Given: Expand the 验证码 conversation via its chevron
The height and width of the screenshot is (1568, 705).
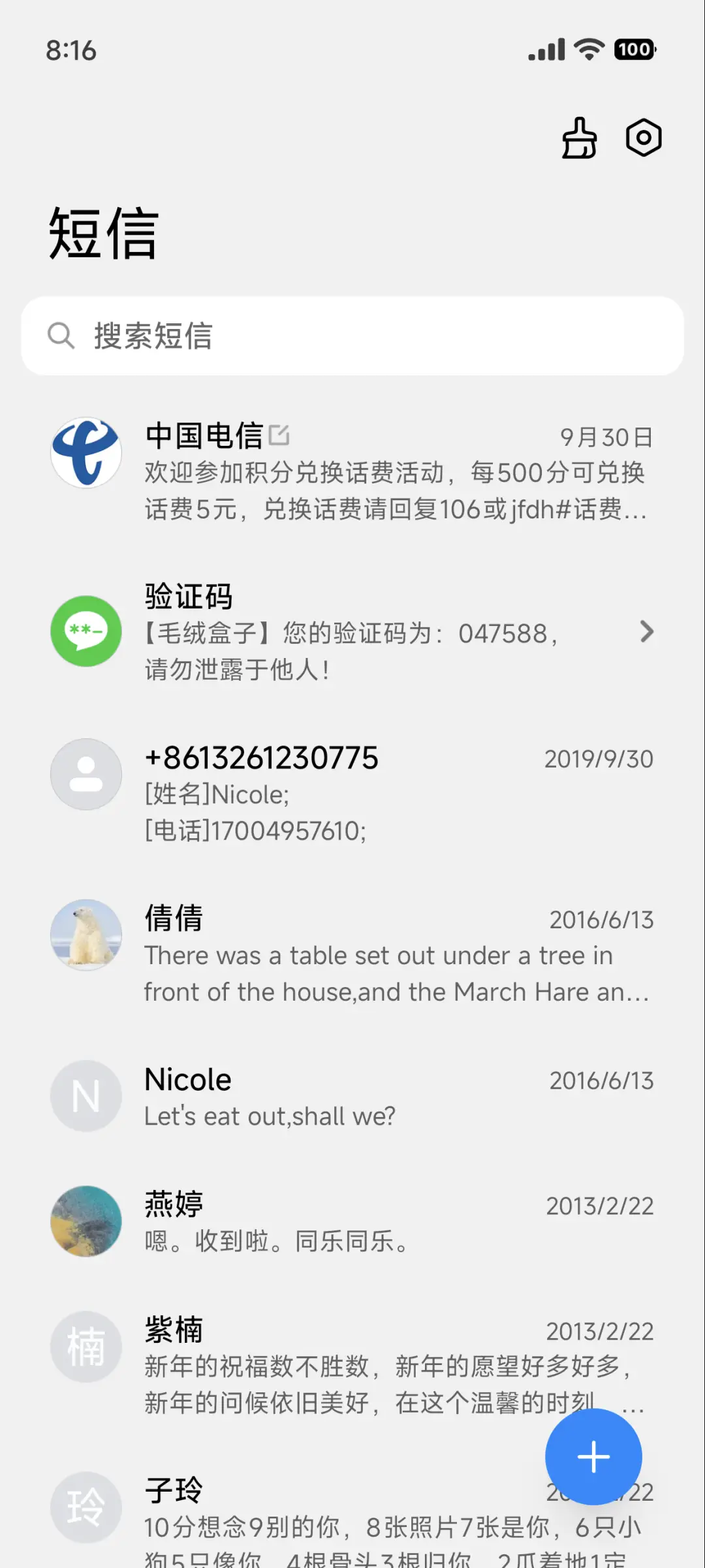Looking at the screenshot, I should pos(647,632).
